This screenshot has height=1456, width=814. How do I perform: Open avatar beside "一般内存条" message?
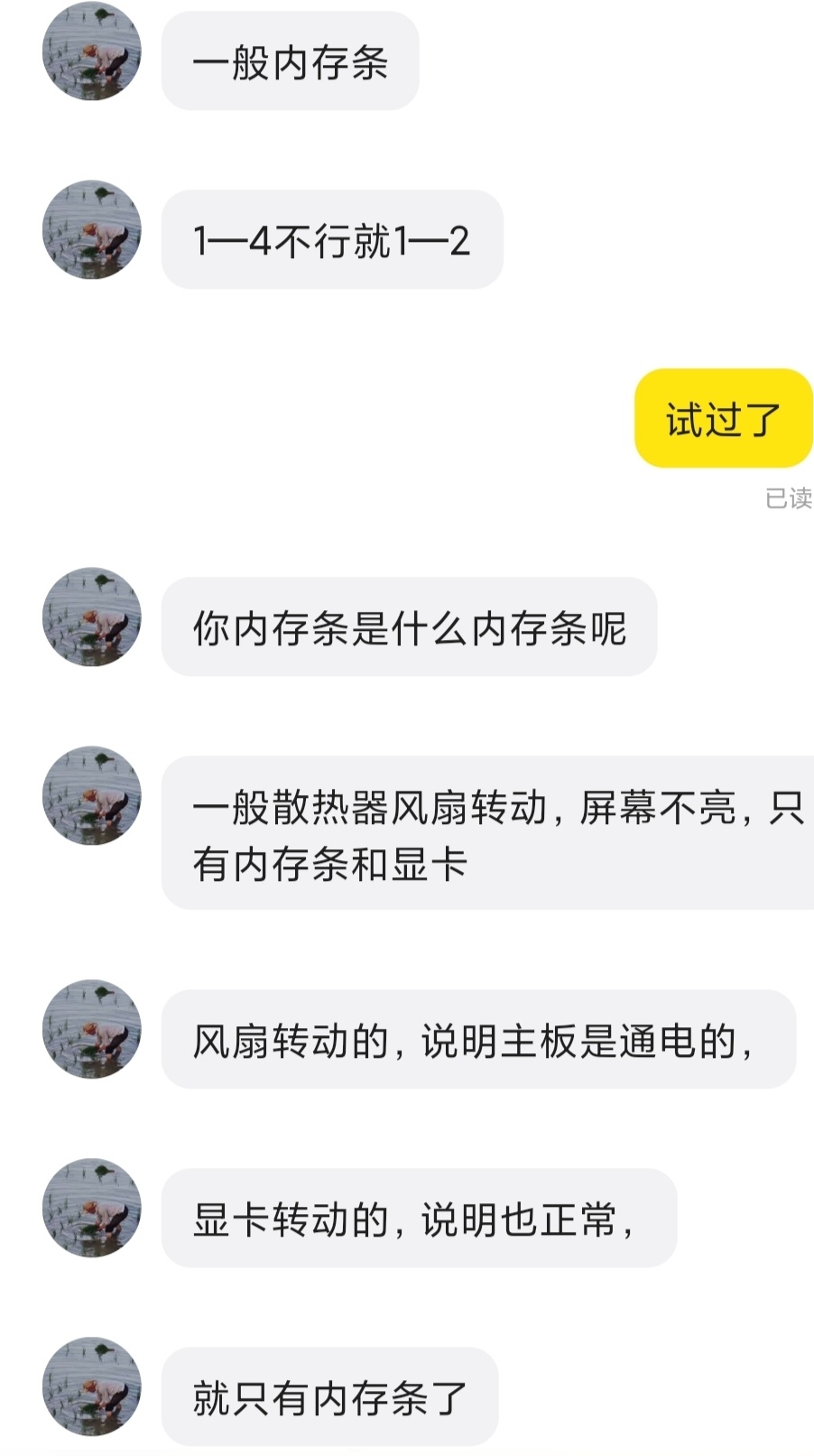click(x=92, y=51)
